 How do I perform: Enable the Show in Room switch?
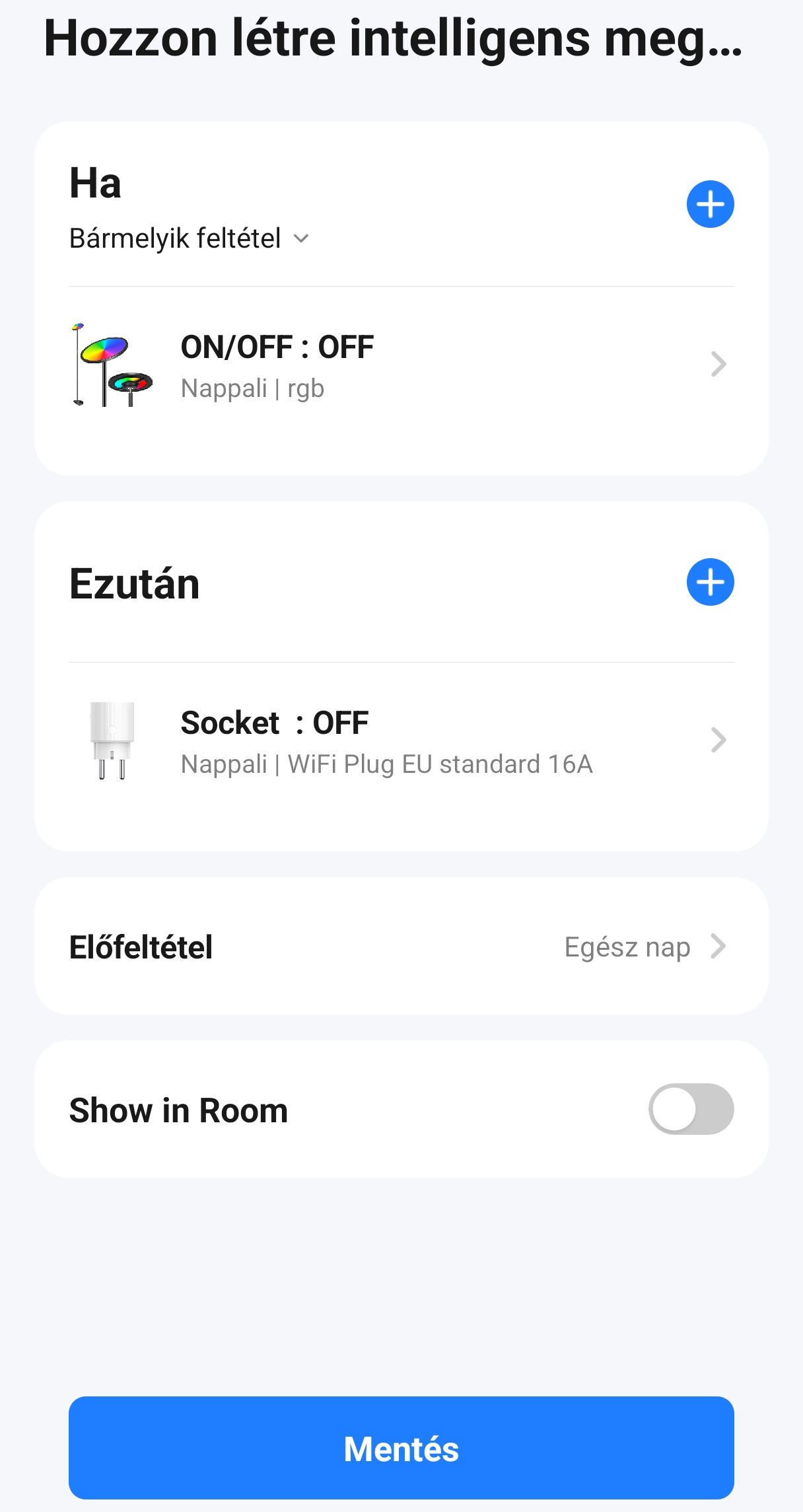coord(690,1109)
